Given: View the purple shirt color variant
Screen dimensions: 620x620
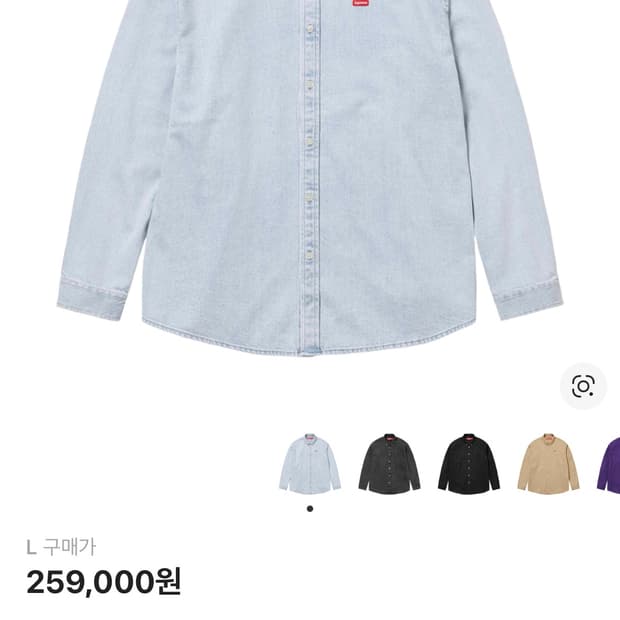Looking at the screenshot, I should click(610, 464).
